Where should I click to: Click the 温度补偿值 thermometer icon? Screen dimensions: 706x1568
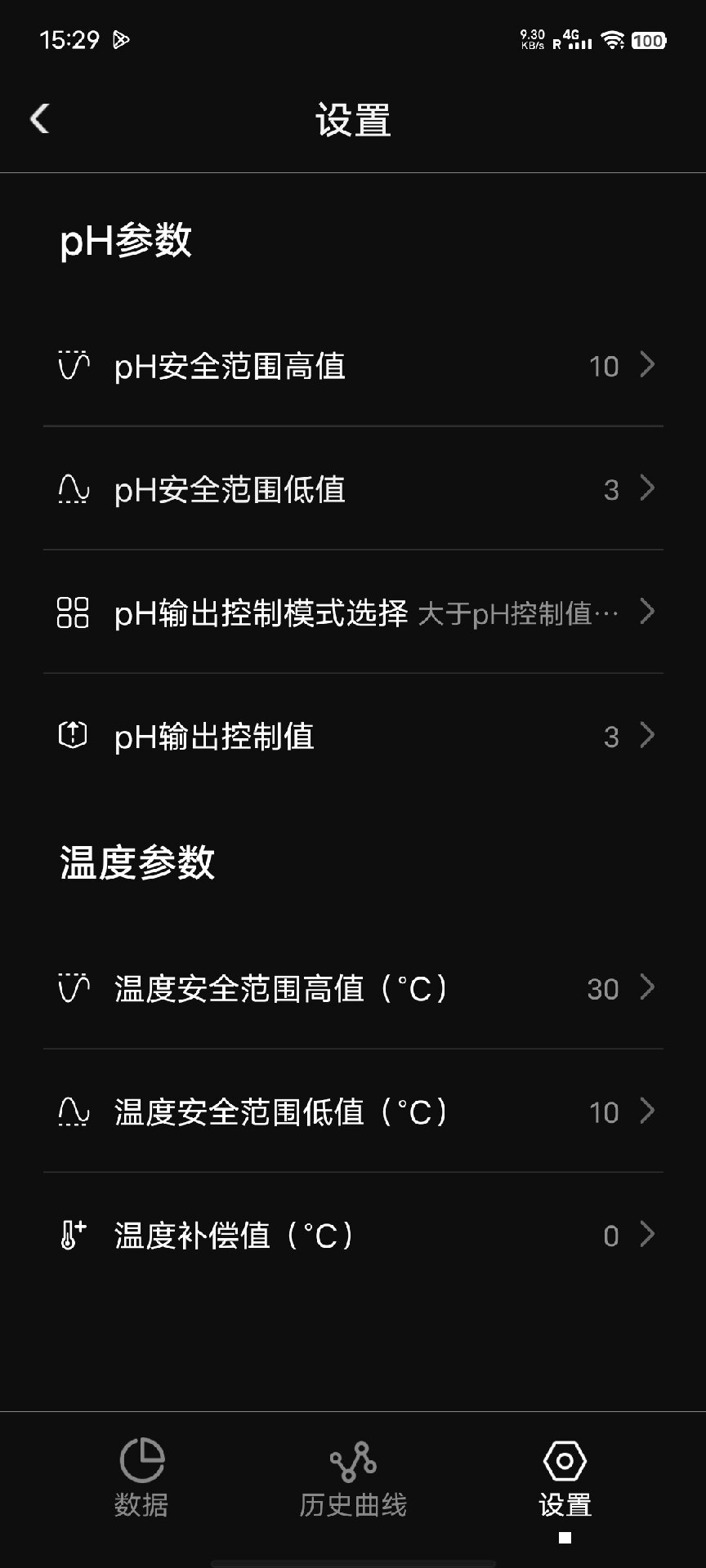[72, 1235]
